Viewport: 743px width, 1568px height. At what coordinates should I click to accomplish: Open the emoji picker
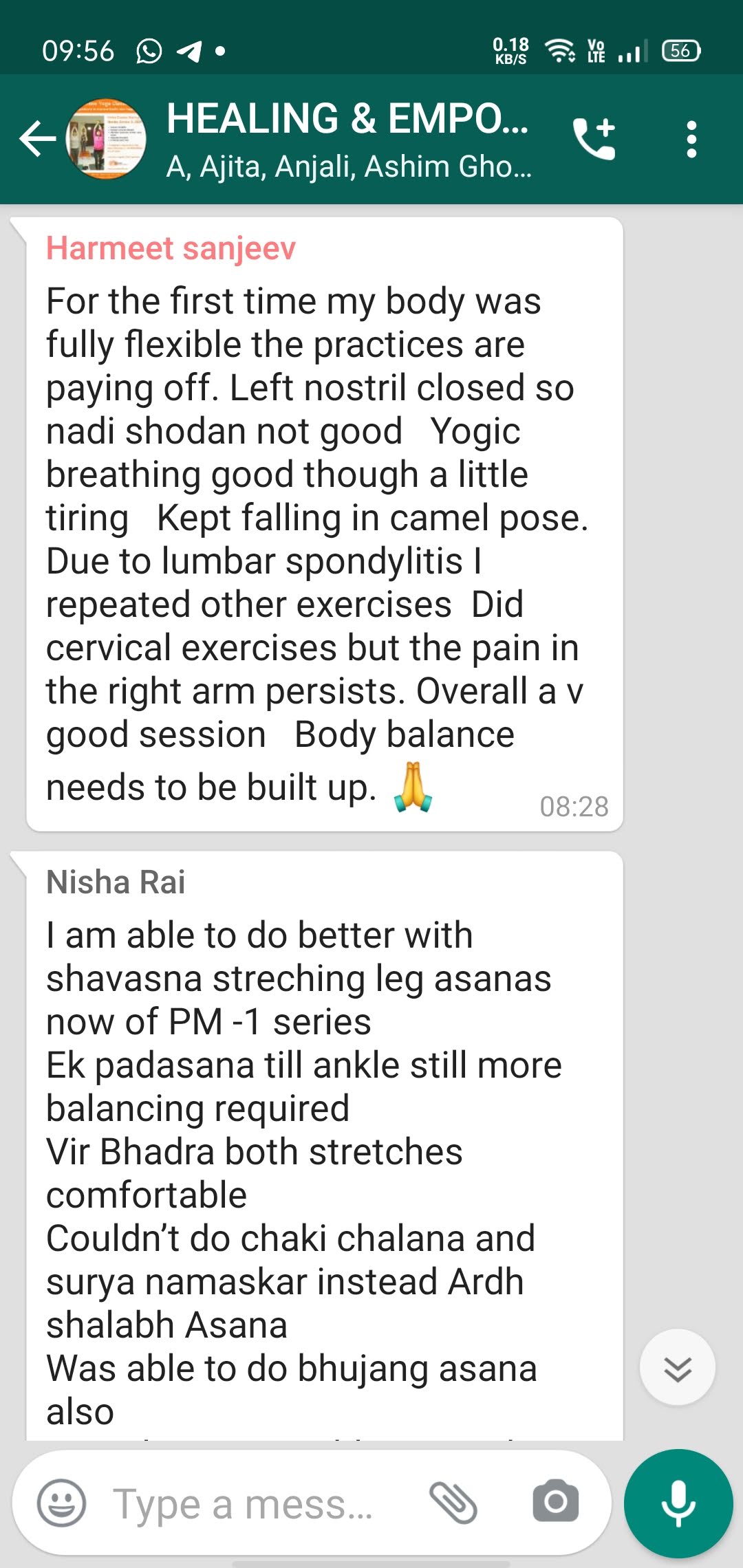click(62, 1503)
